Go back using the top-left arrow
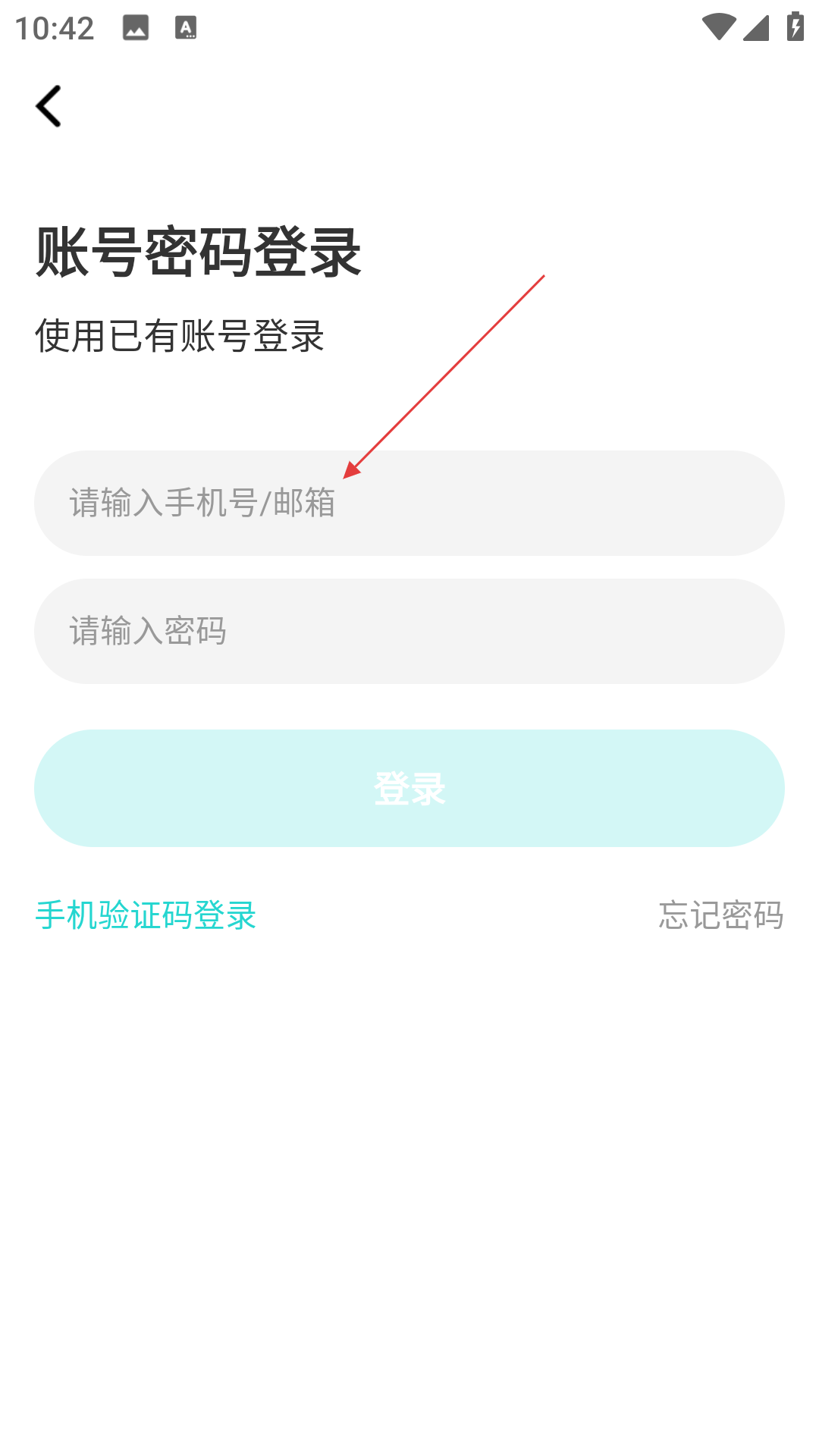The height and width of the screenshot is (1456, 819). [x=49, y=106]
